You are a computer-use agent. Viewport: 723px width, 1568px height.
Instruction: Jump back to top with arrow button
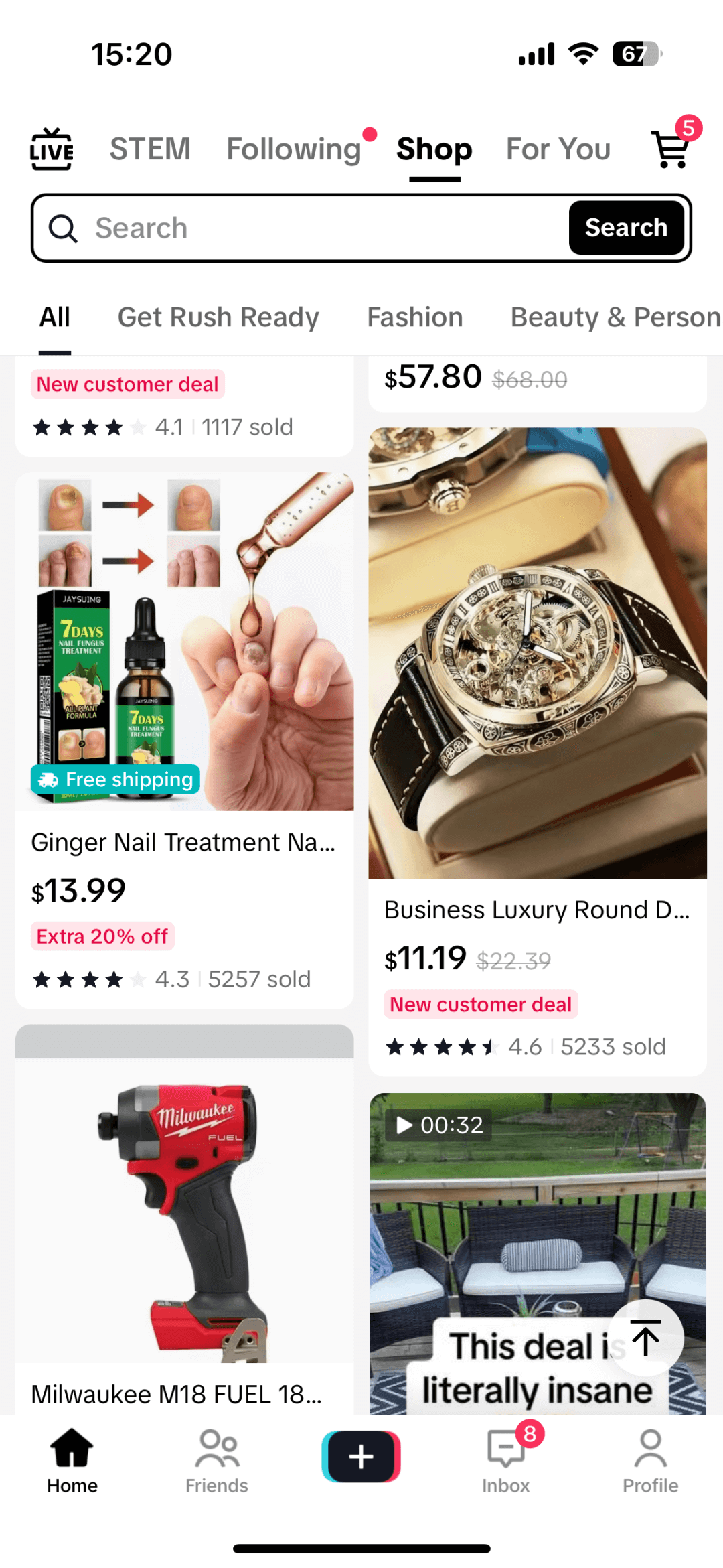[x=646, y=1338]
